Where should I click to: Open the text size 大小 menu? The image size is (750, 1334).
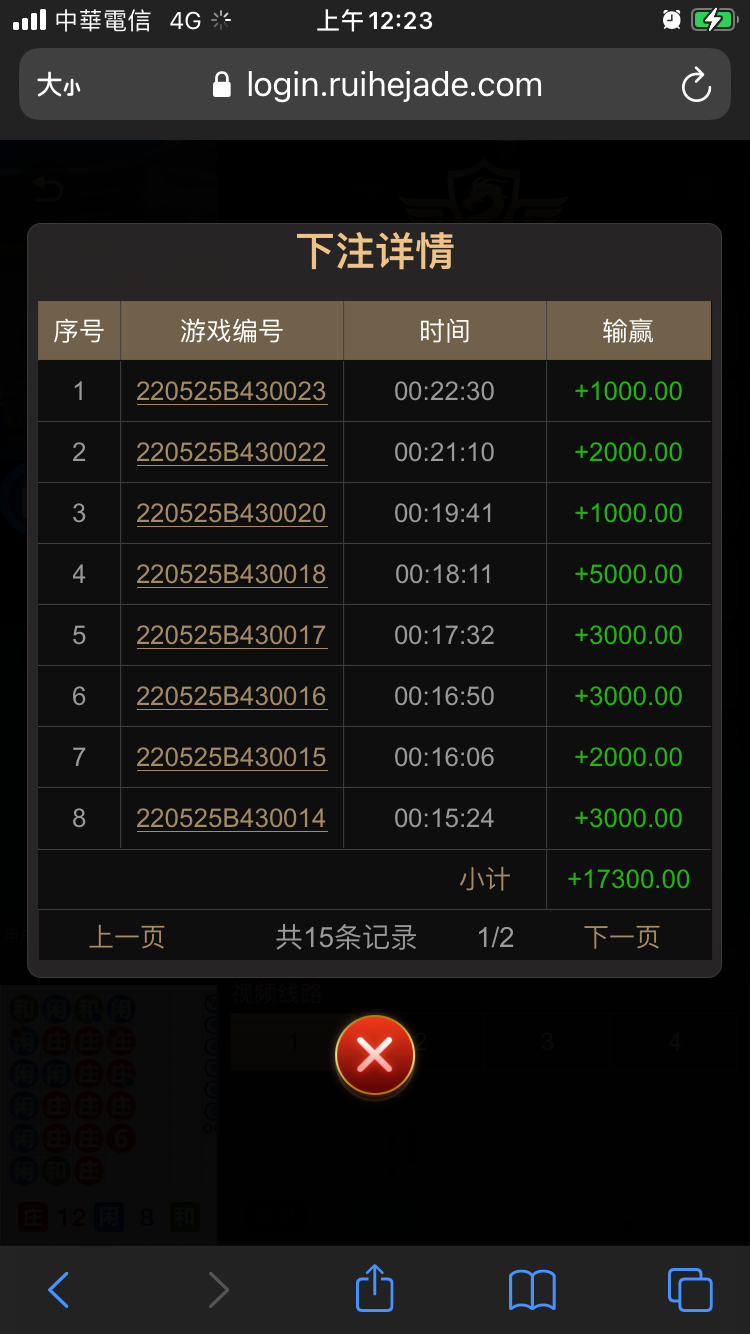(58, 85)
